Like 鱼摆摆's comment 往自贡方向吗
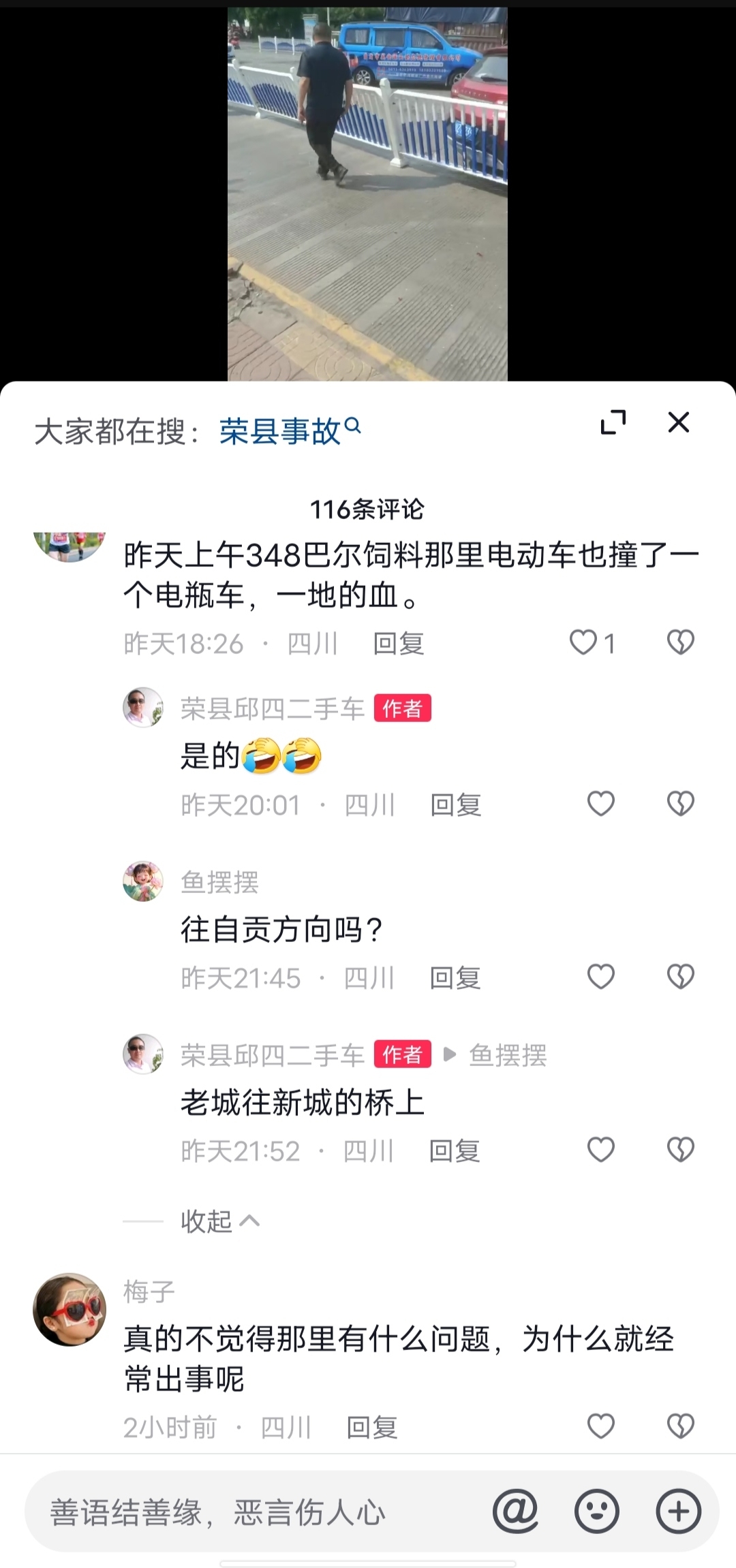The height and width of the screenshot is (1568, 736). pyautogui.click(x=600, y=977)
